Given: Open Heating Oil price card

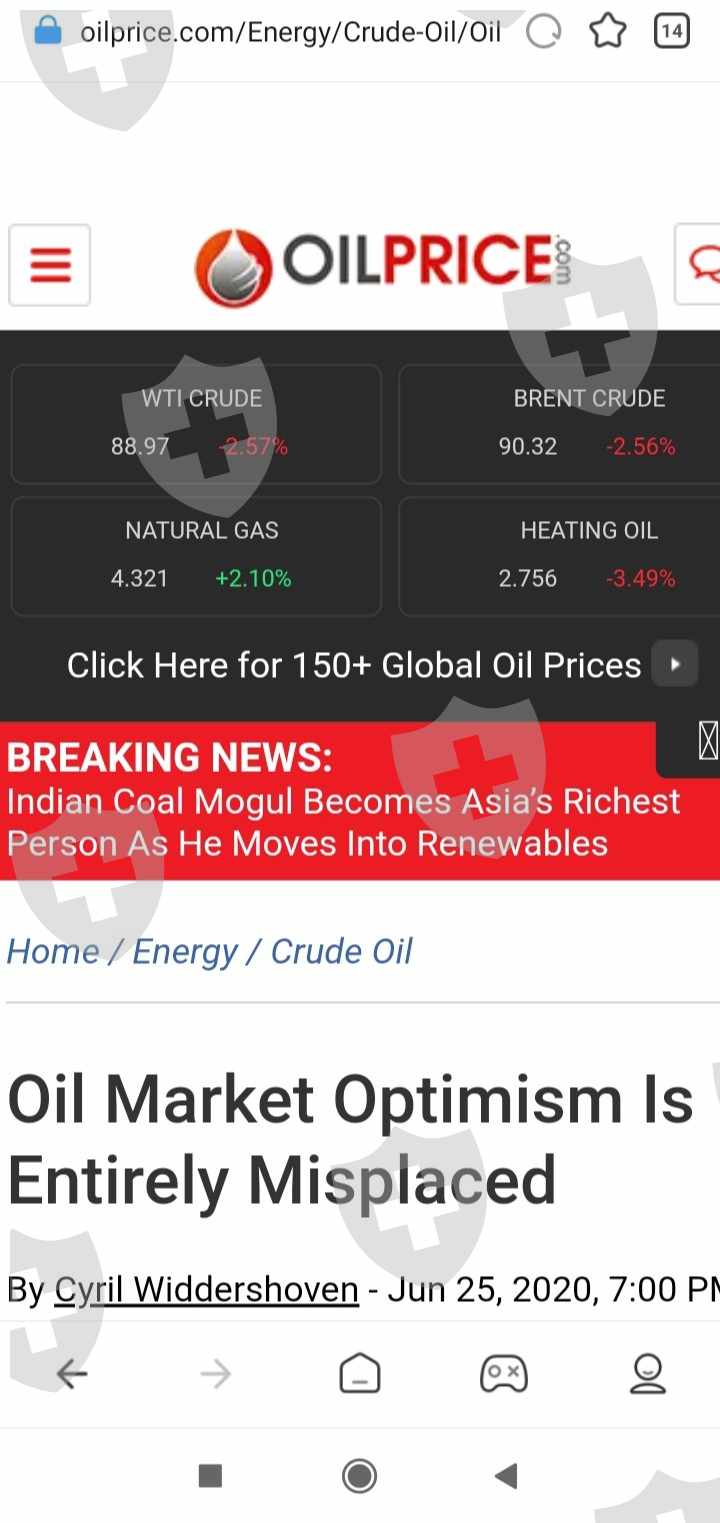Looking at the screenshot, I should click(587, 555).
